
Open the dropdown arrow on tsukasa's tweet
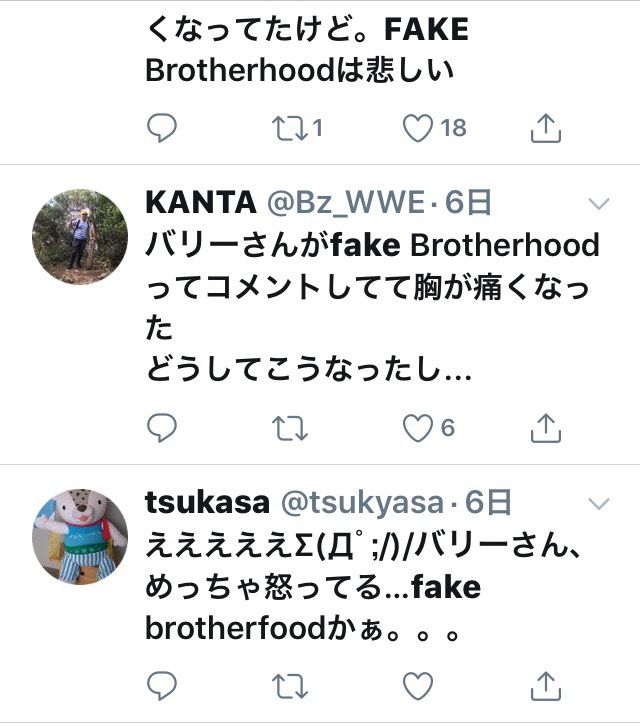point(598,501)
